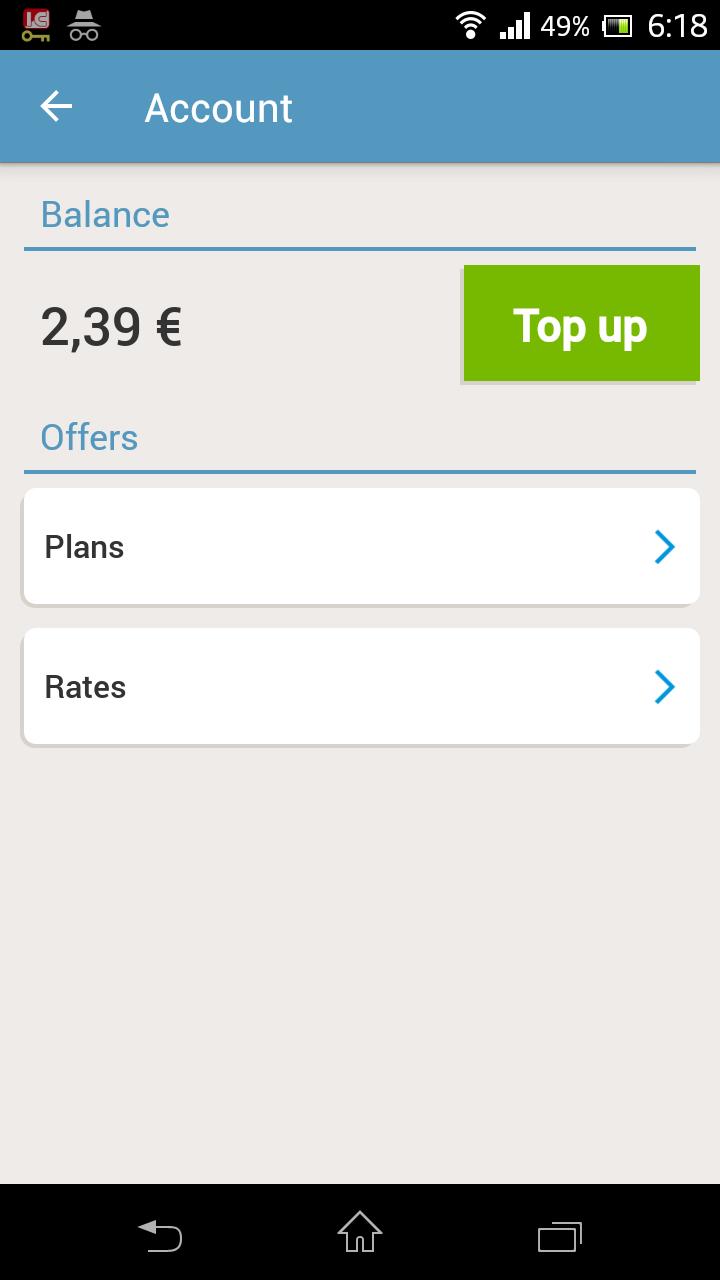Open the Rates offer row
This screenshot has height=1280, width=720.
click(x=361, y=686)
